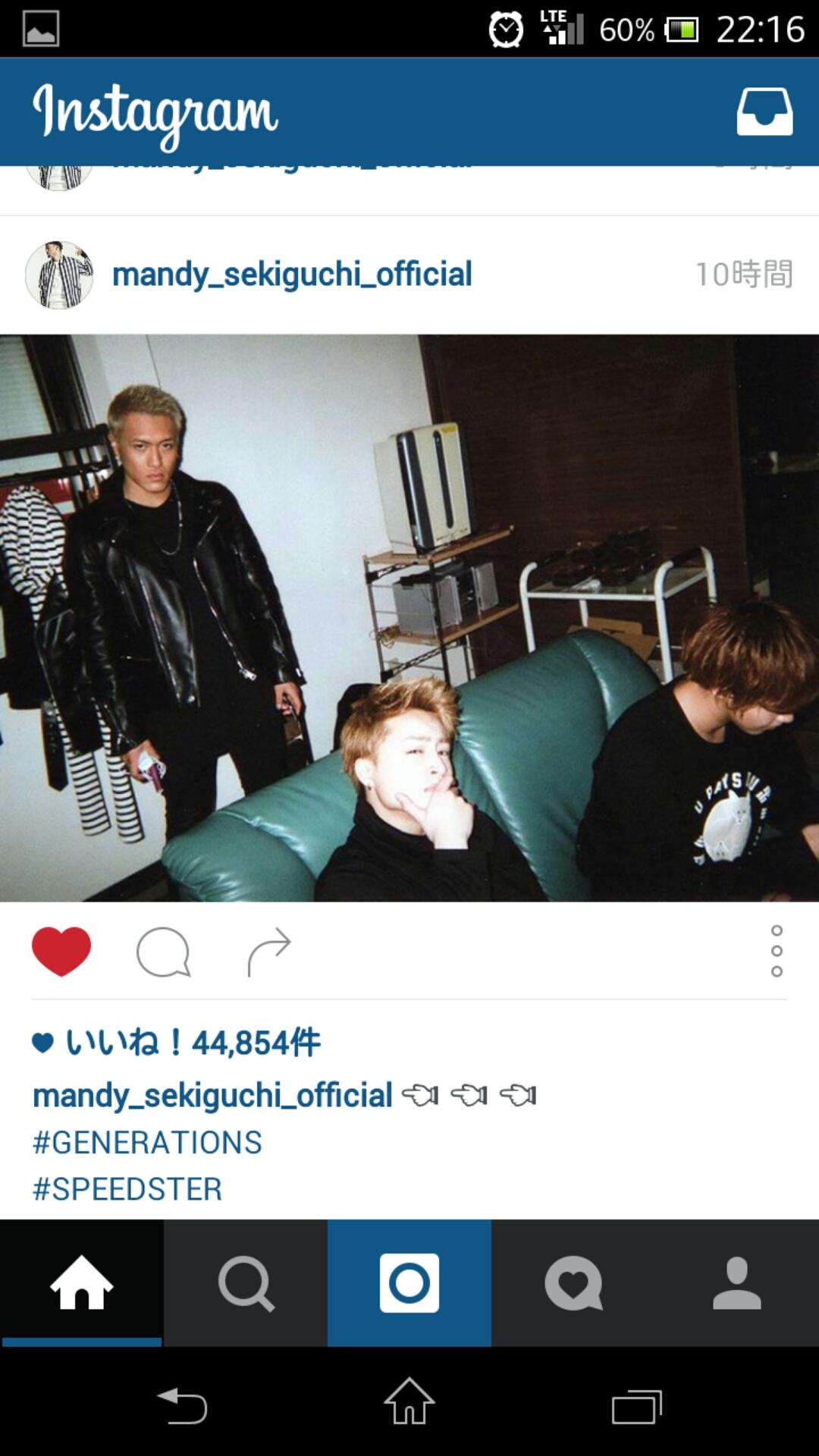Open mandy_sekiguchi_official profile from post header
Image resolution: width=819 pixels, height=1456 pixels.
[292, 275]
